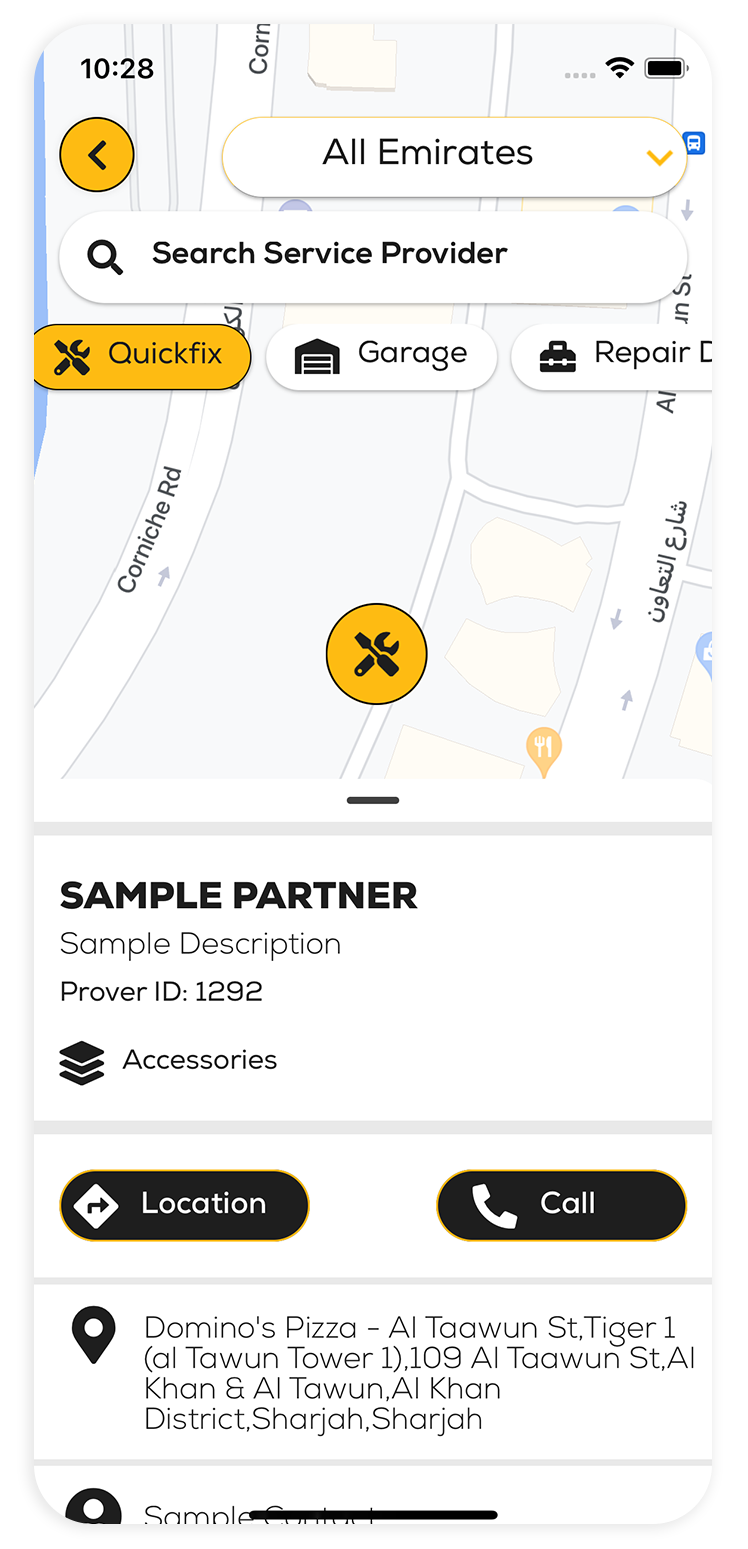Call the Sample Partner
748x1549 pixels.
[561, 1204]
